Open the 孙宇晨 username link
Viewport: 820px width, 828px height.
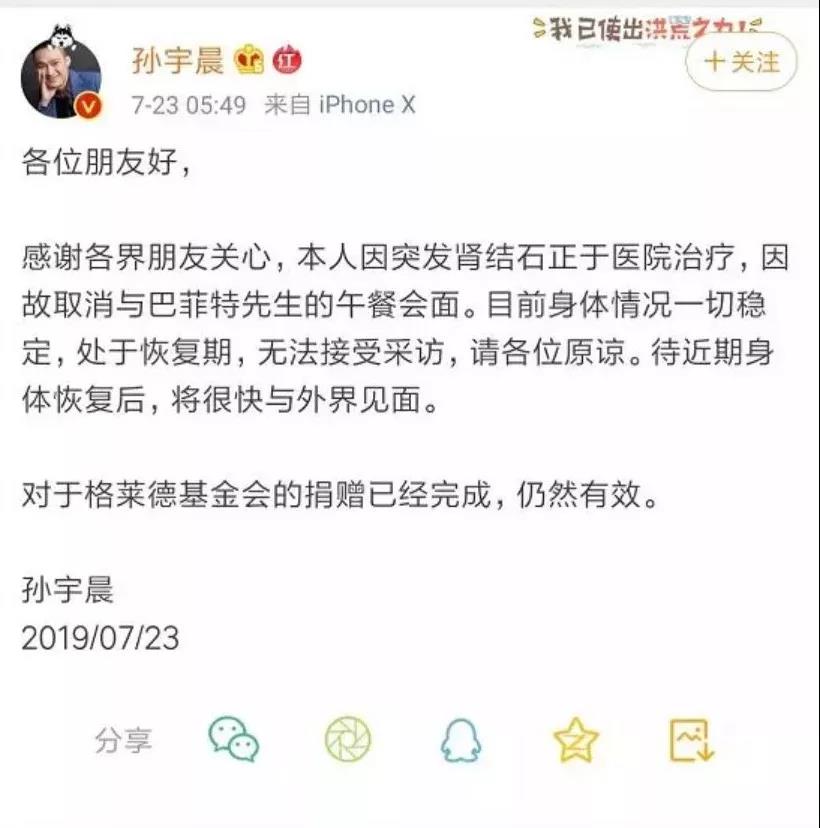click(177, 61)
